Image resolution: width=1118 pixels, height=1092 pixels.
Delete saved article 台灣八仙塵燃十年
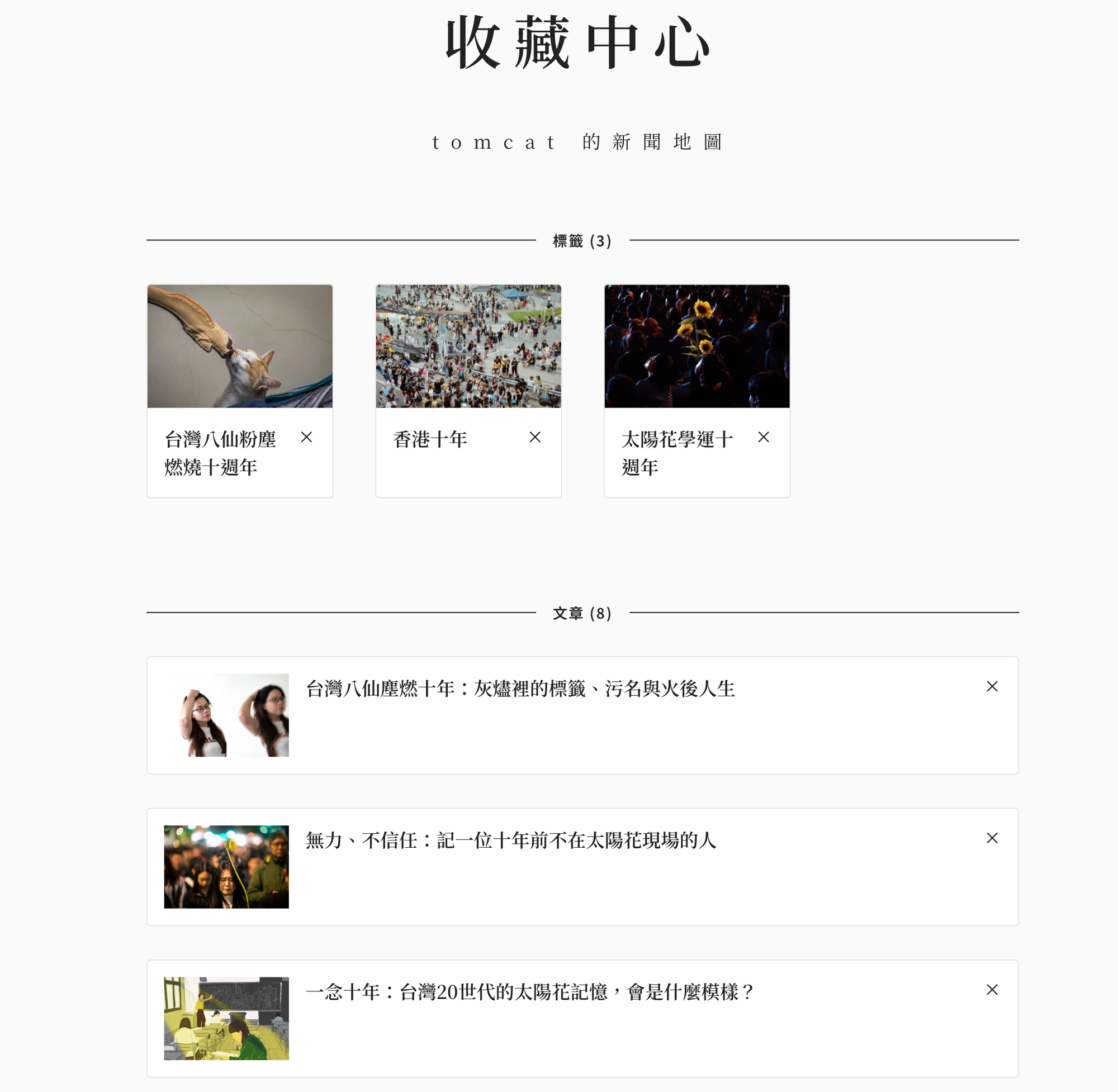[x=992, y=686]
